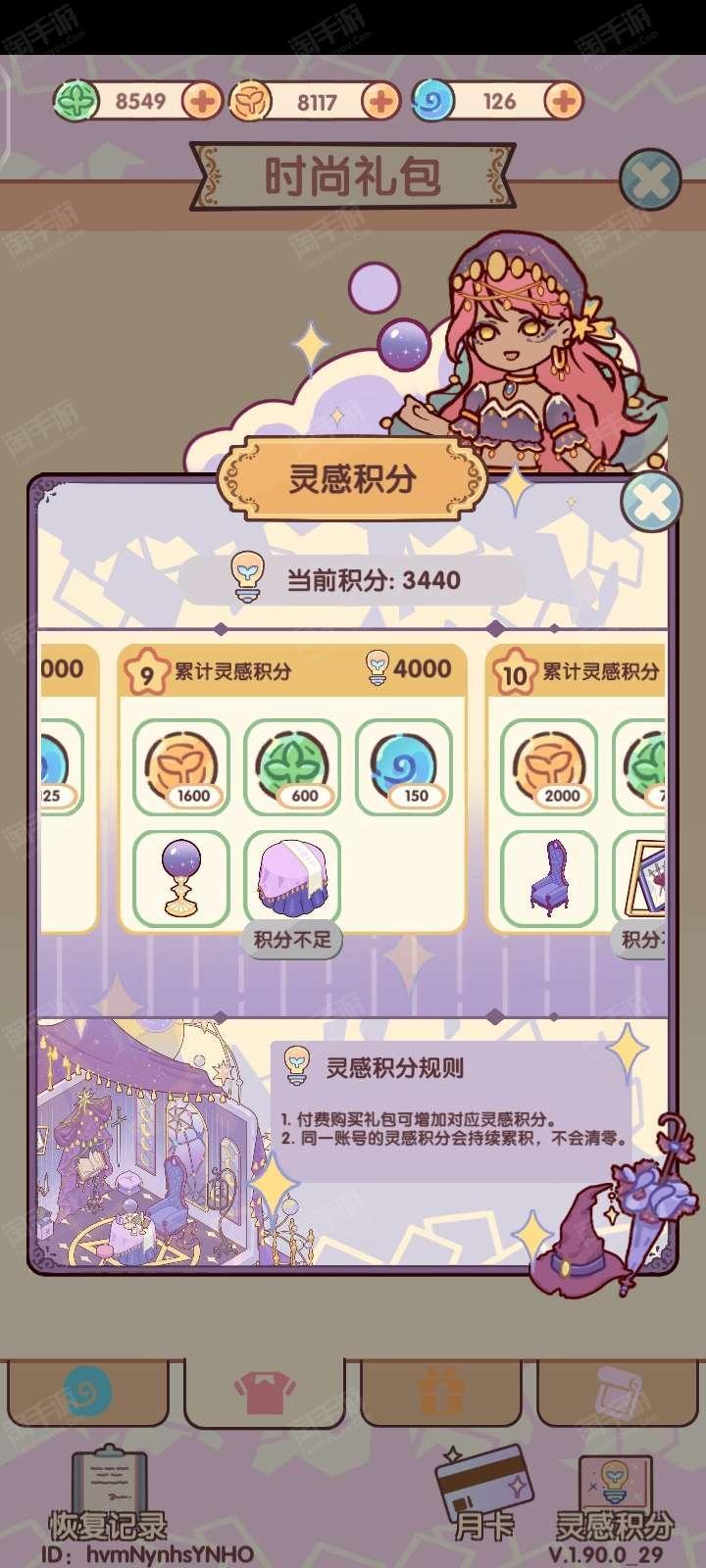Add more orange coin currency
Viewport: 706px width, 1568px height.
[381, 101]
